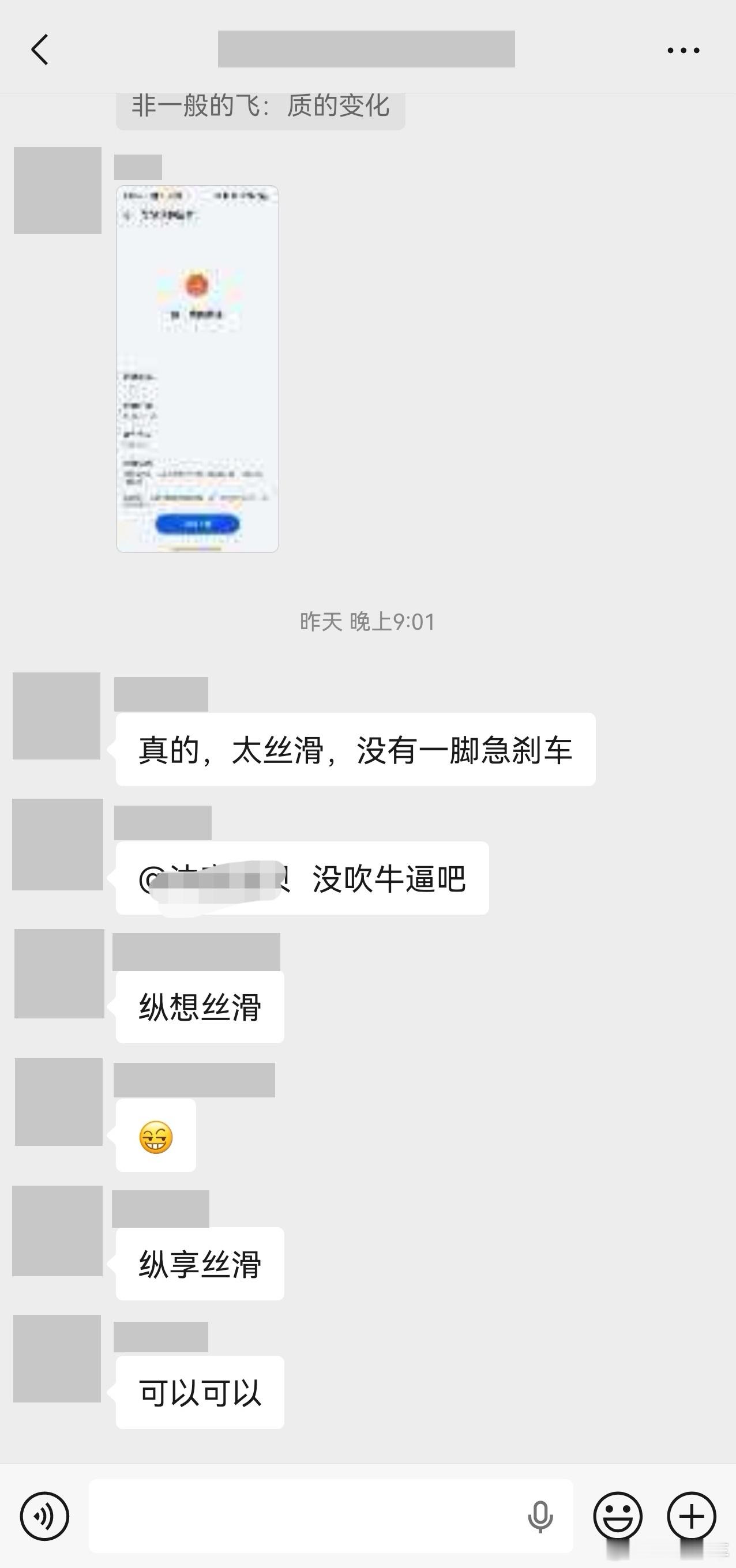Select the message '可以可以'

199,1392
